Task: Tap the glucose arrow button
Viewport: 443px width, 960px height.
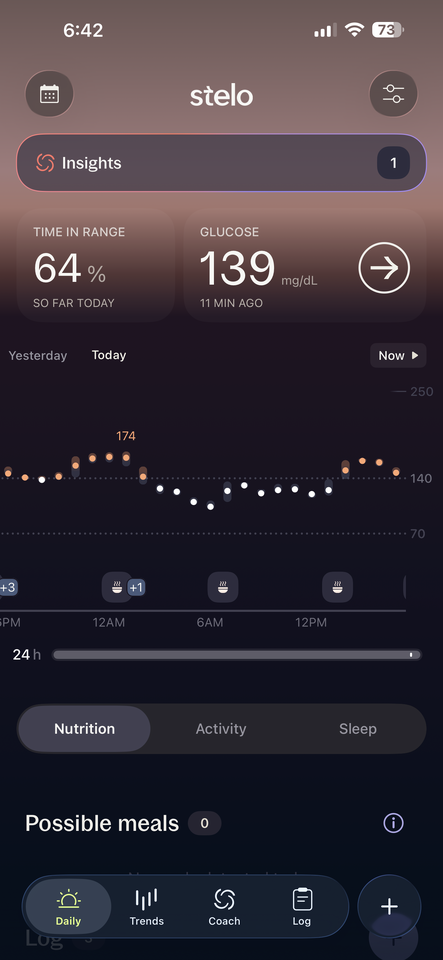Action: click(384, 268)
